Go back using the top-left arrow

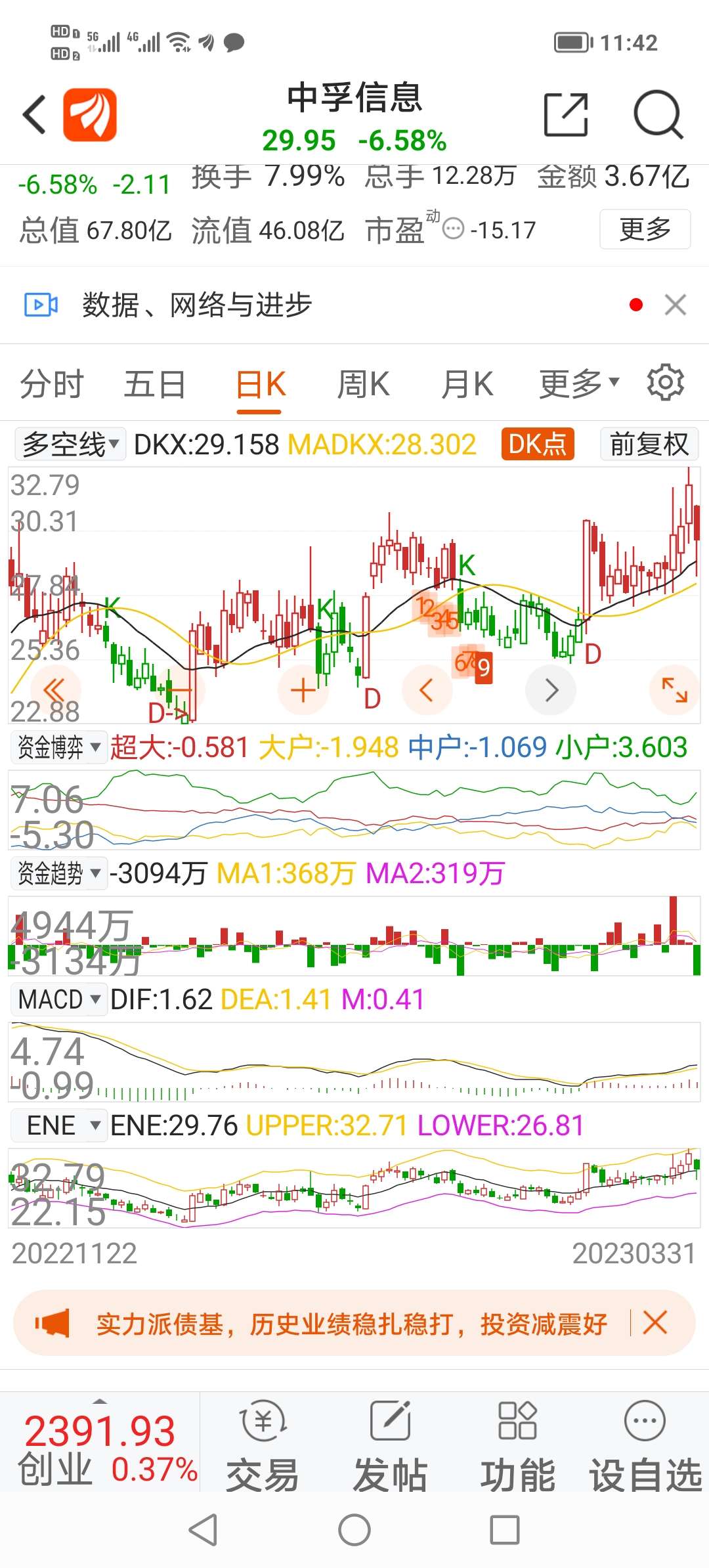point(35,114)
